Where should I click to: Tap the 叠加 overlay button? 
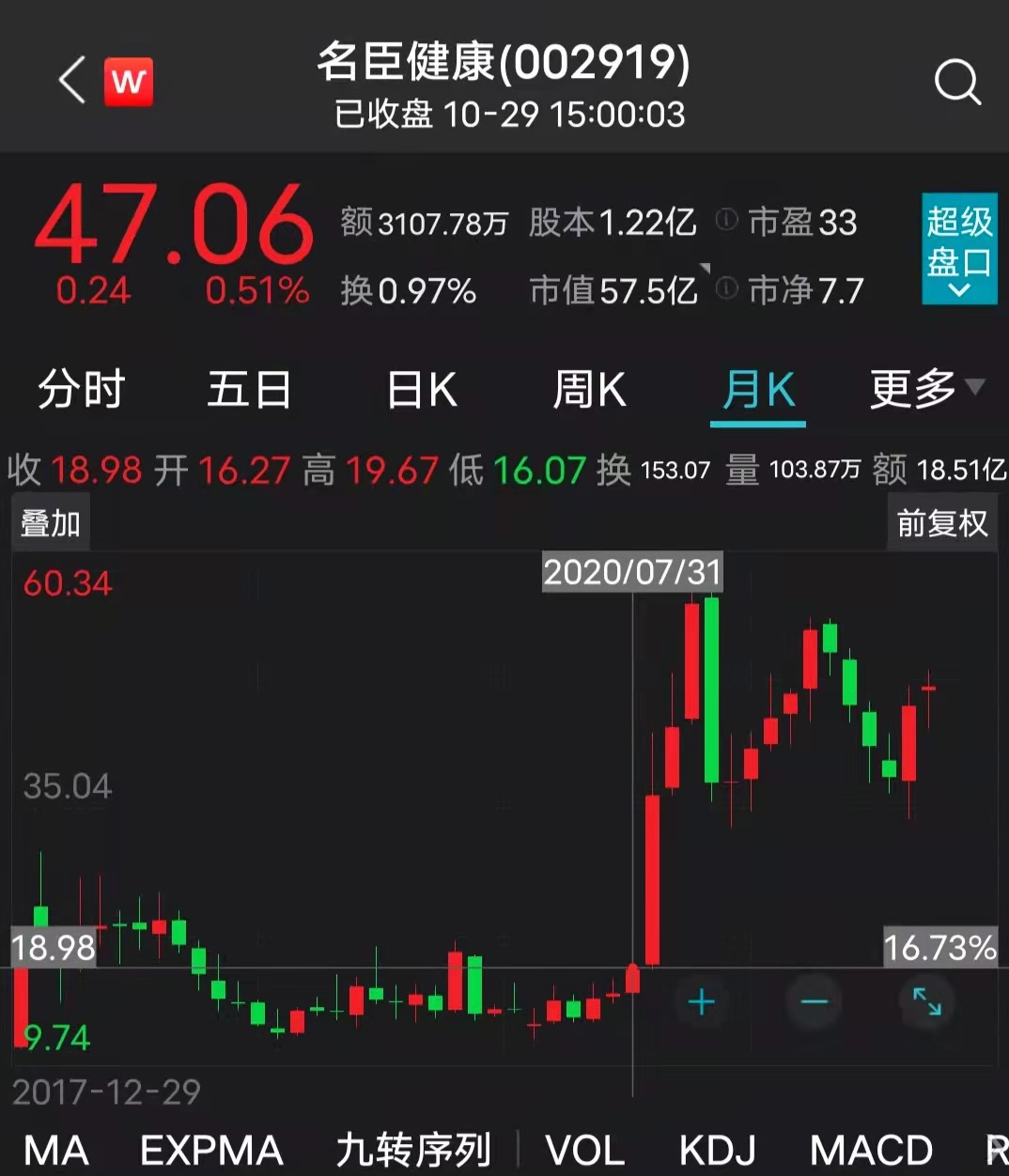pos(51,523)
